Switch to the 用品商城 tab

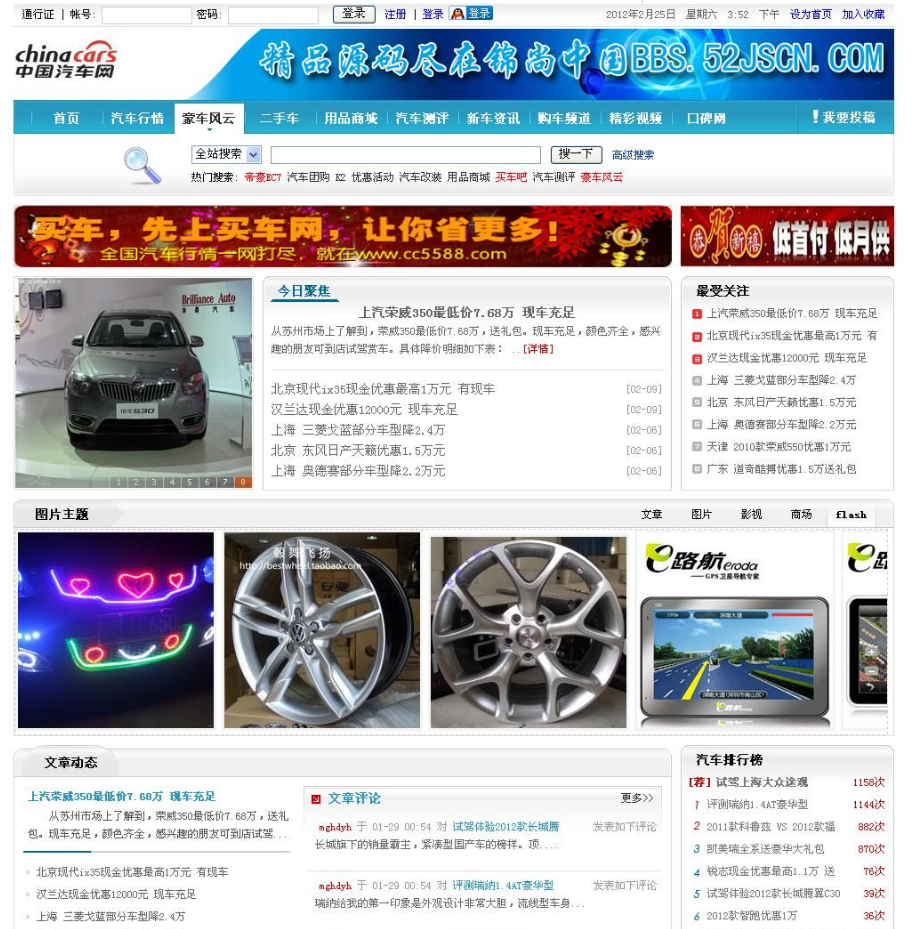[x=351, y=118]
